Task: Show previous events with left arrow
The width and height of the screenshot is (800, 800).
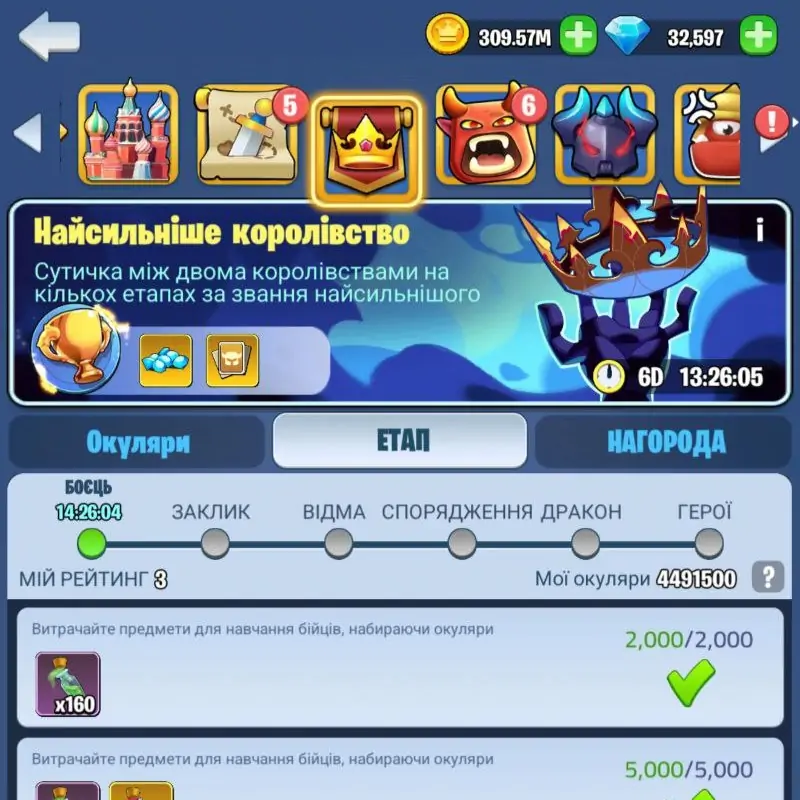Action: [27, 133]
